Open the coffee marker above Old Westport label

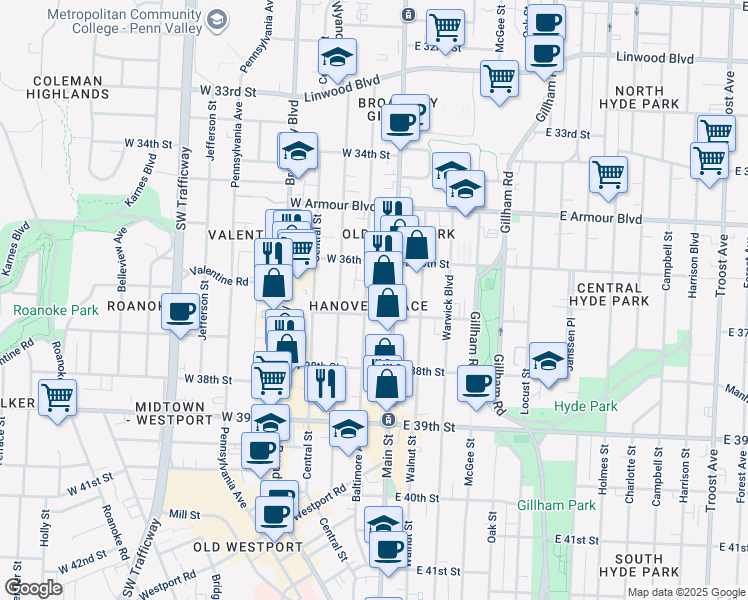pyautogui.click(x=274, y=516)
